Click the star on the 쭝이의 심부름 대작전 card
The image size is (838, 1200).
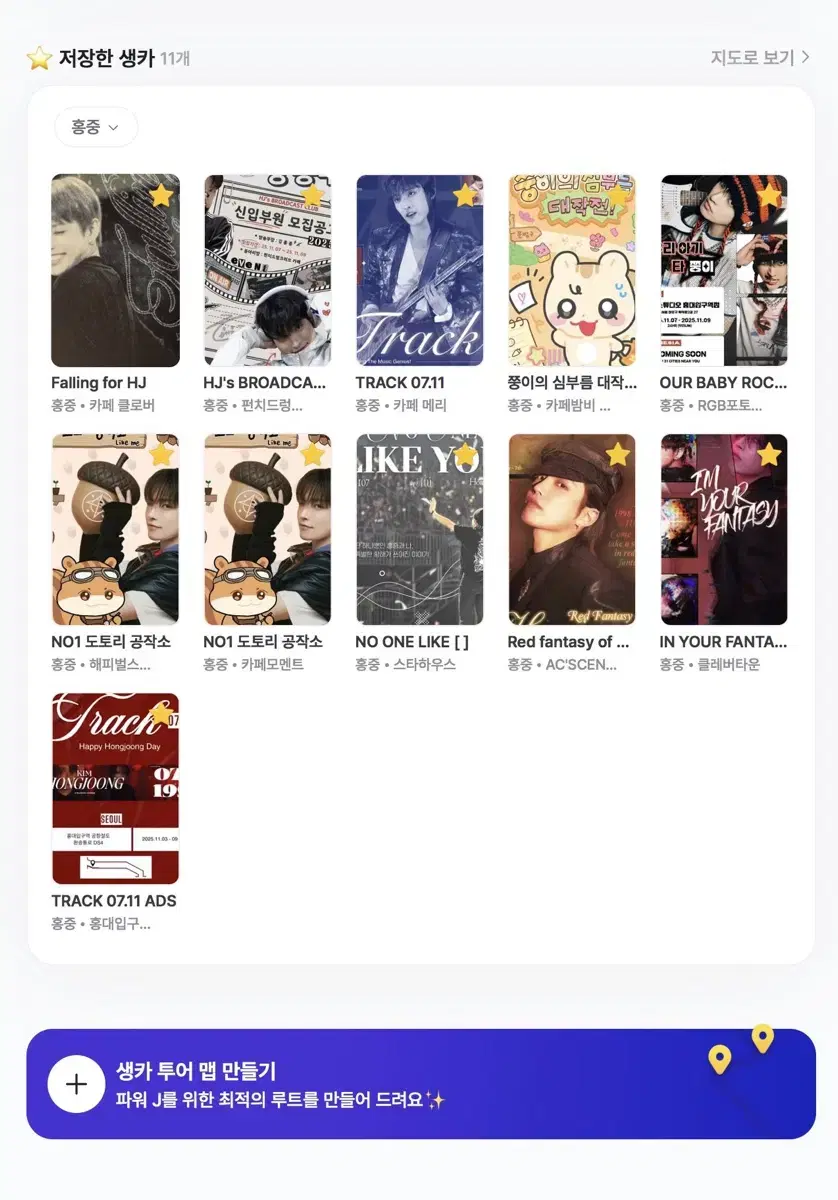(x=618, y=196)
